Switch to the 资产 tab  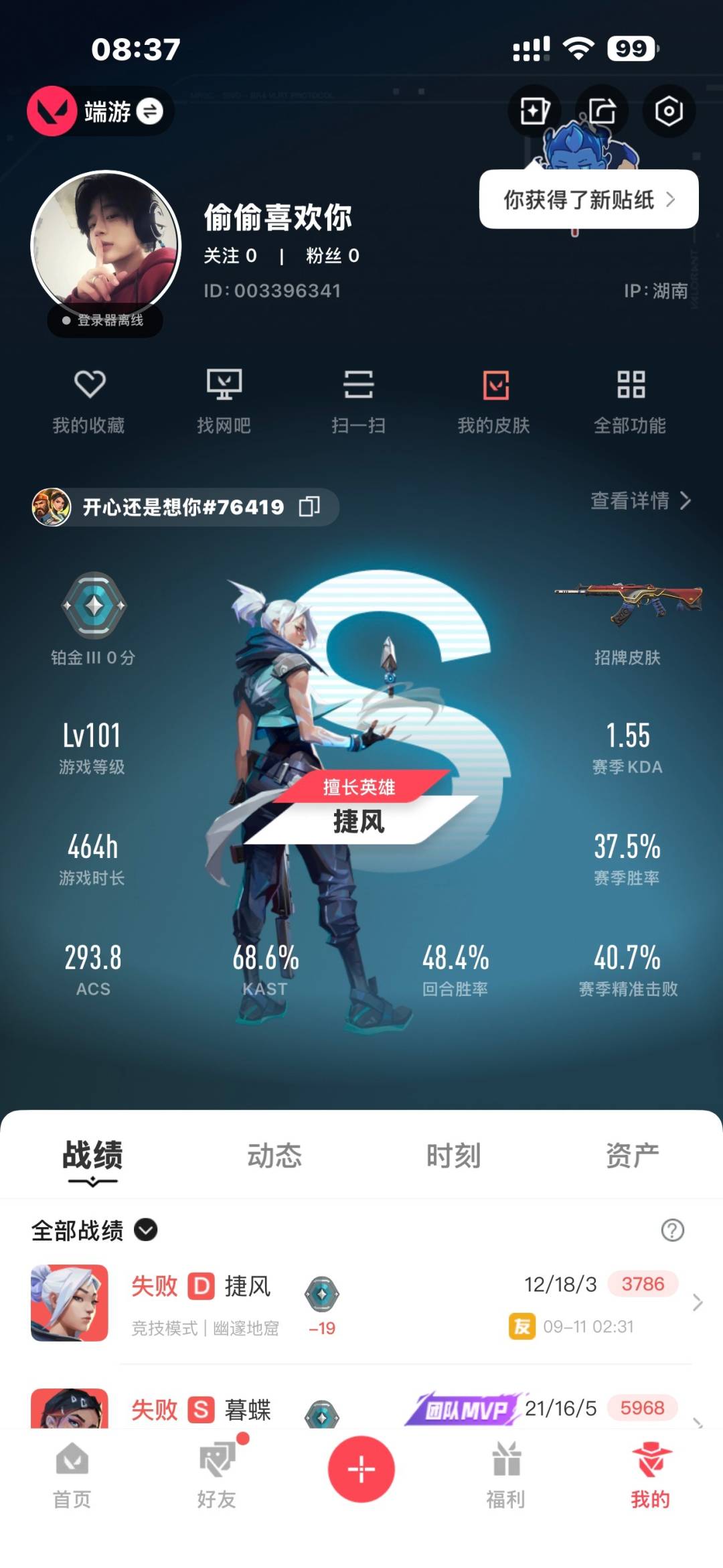pyautogui.click(x=632, y=1155)
